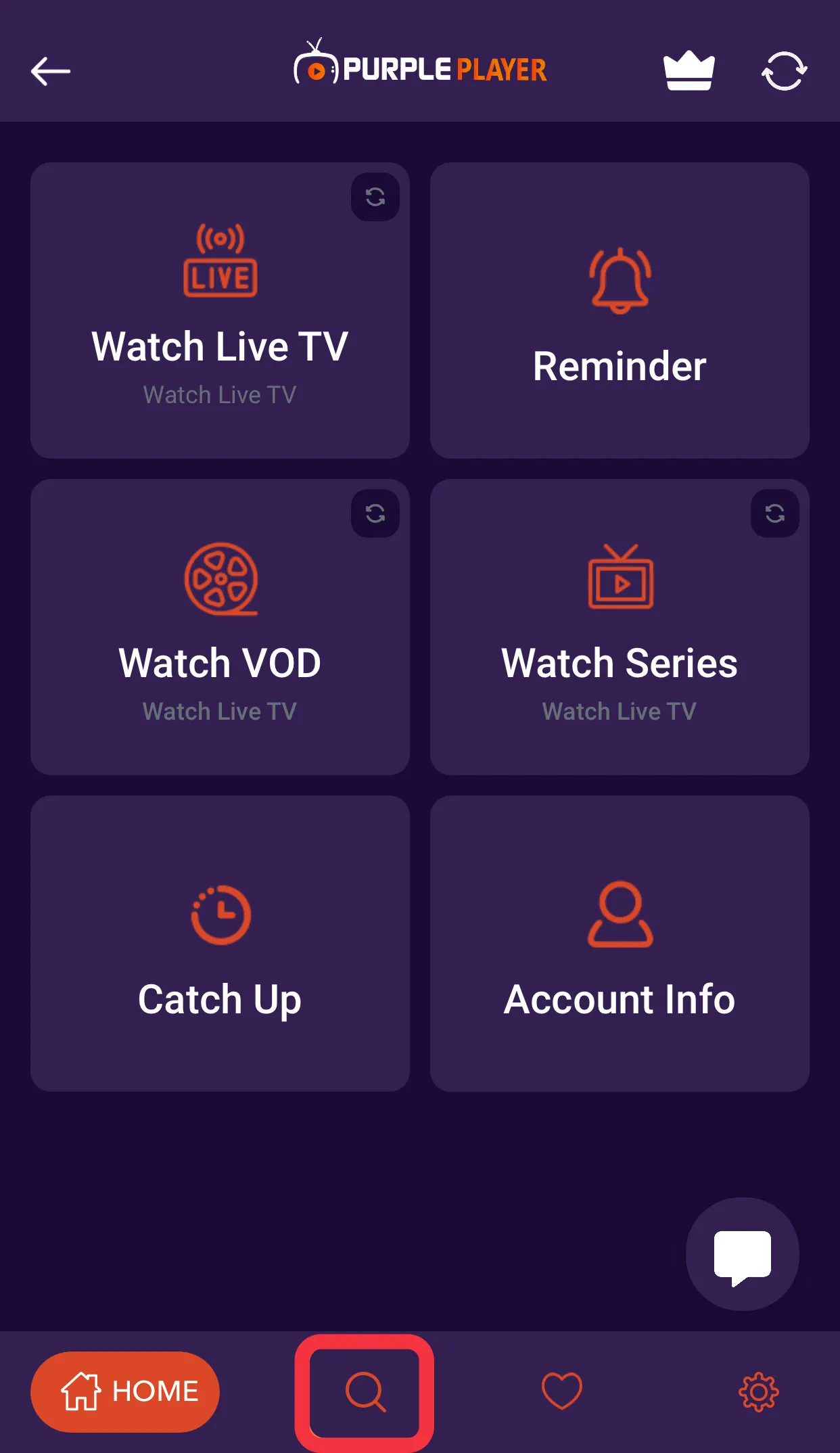Tap the sync icon in the header
The image size is (840, 1453).
click(784, 71)
